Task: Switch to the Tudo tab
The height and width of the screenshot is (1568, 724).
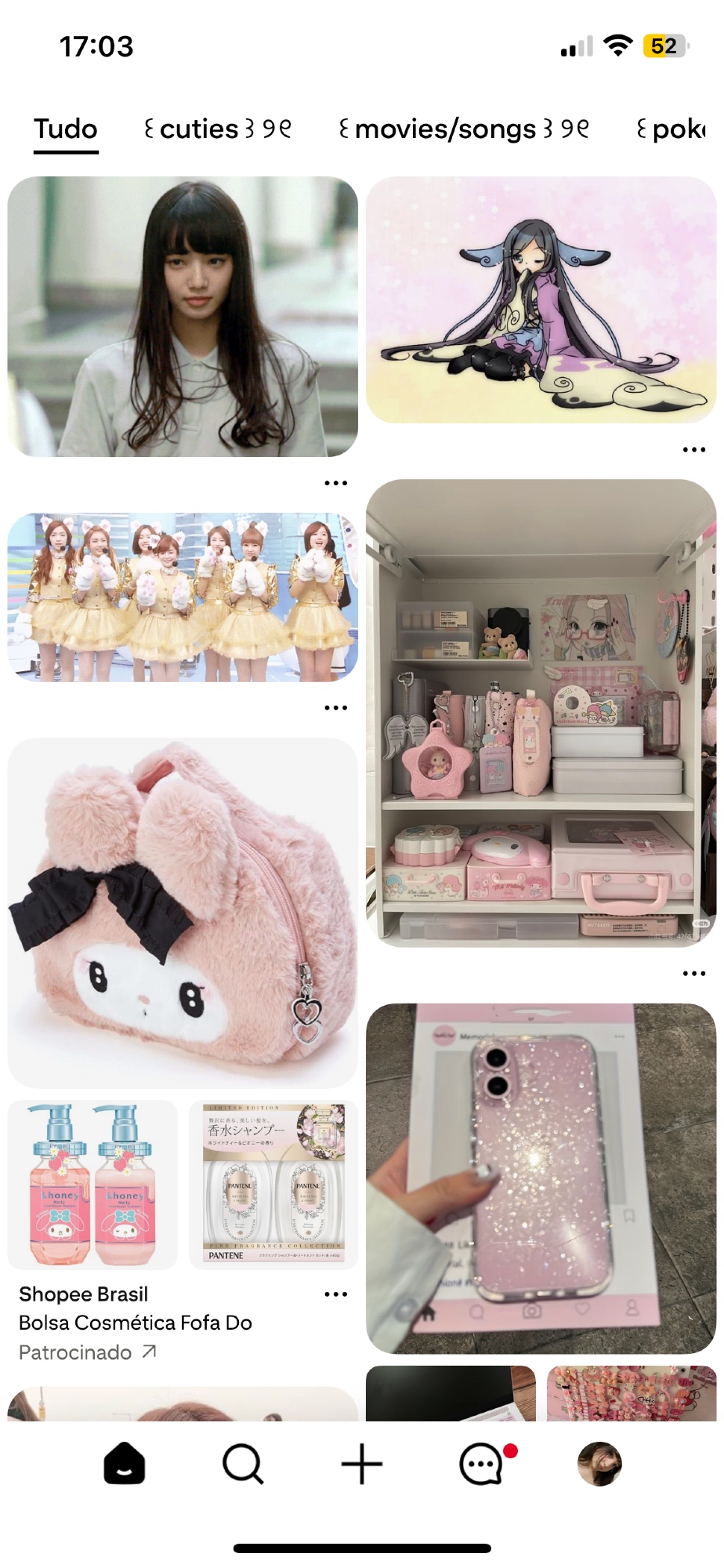Action: click(x=66, y=129)
